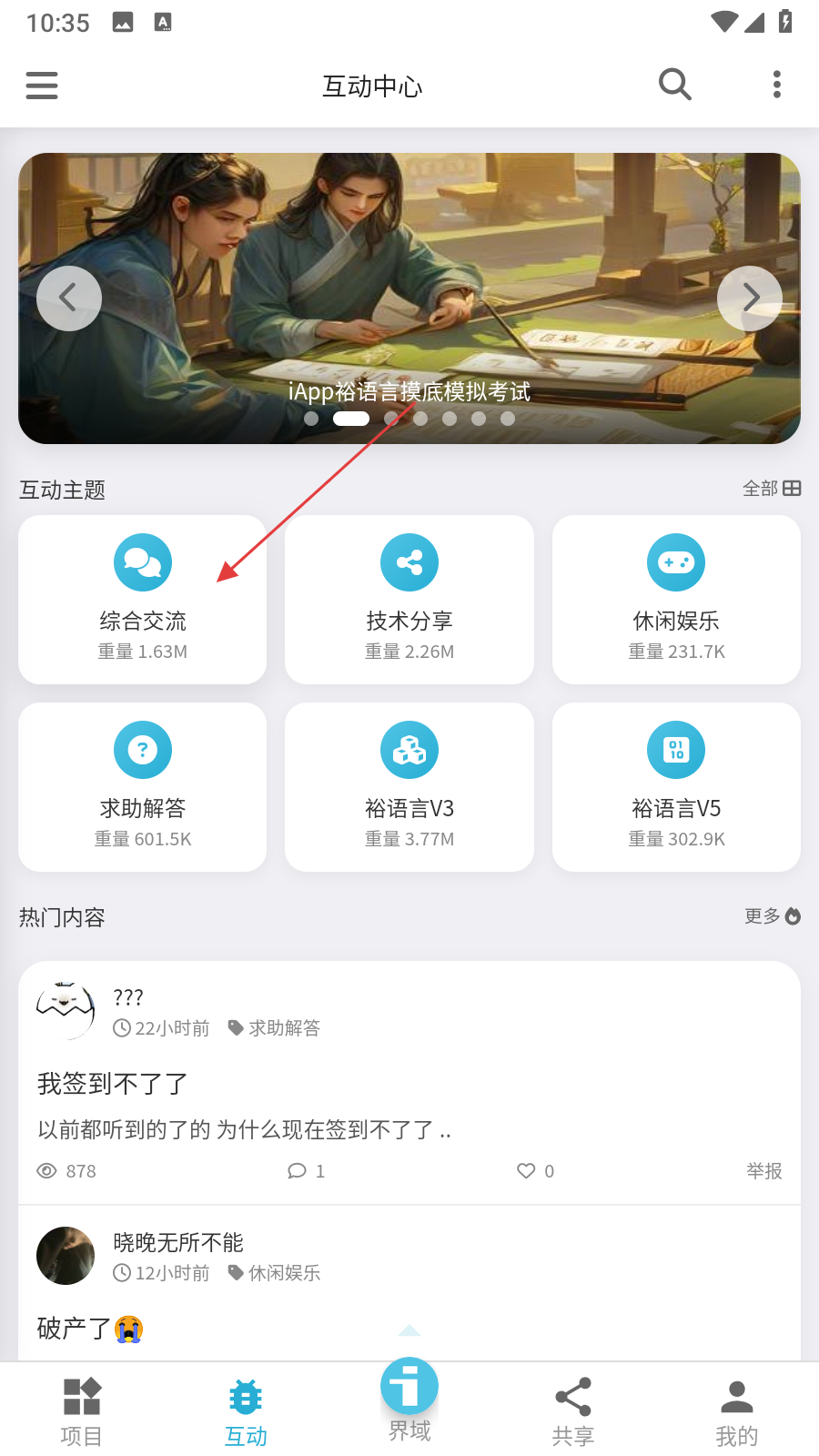819x1456 pixels.
Task: Show the next banner slide
Action: 750,298
